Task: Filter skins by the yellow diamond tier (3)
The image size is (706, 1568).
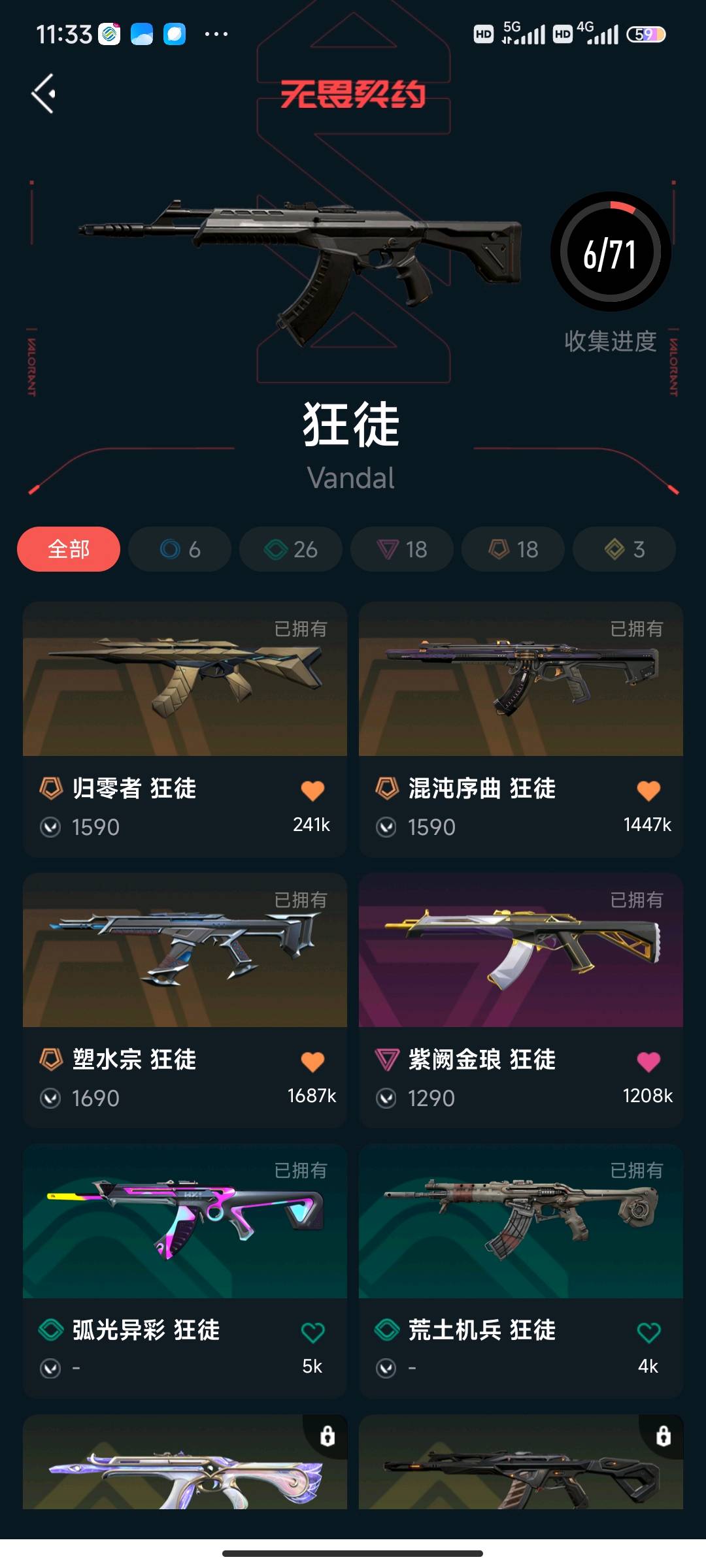Action: [x=624, y=549]
